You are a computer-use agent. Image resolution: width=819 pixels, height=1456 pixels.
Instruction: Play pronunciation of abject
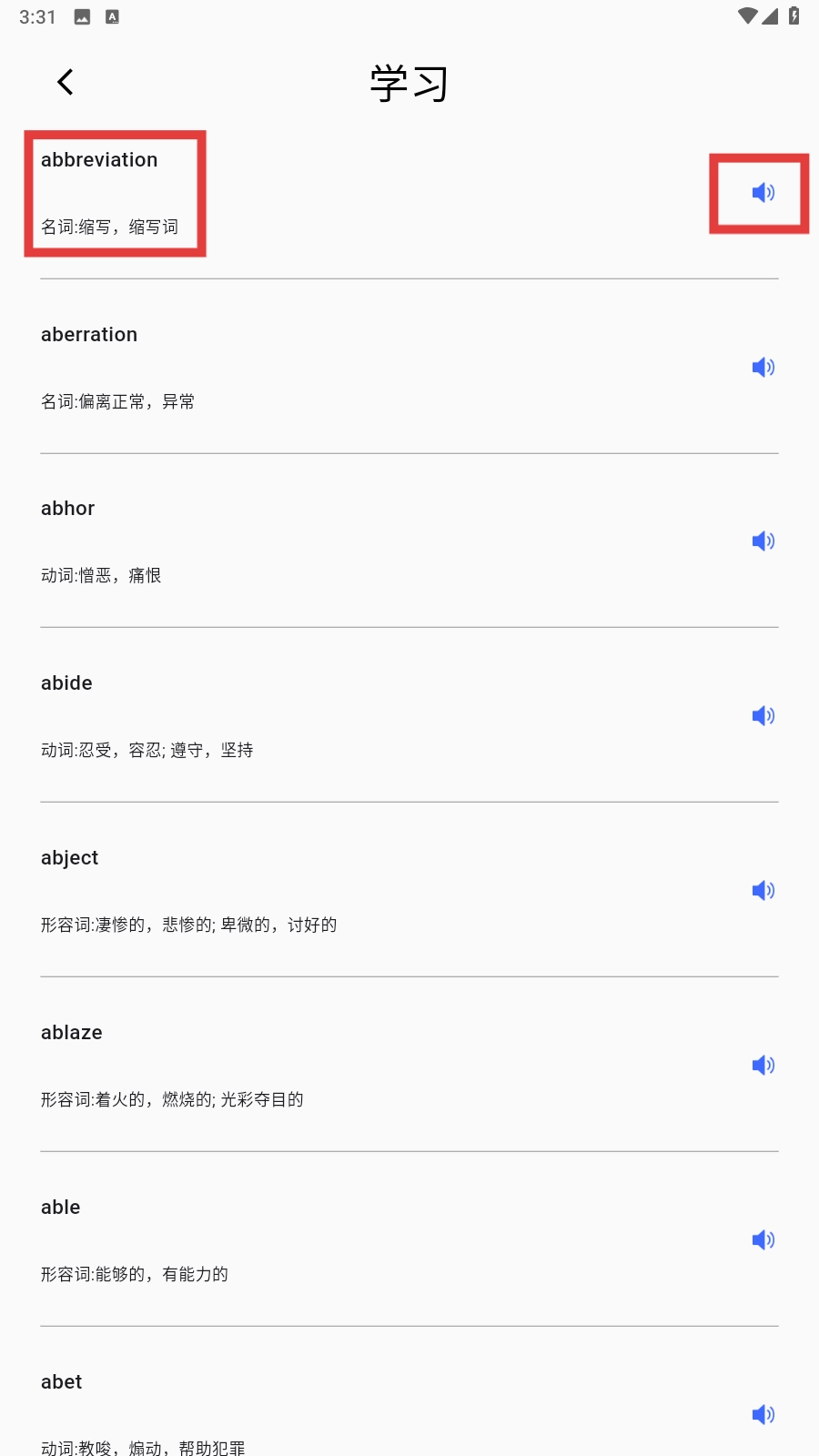point(763,890)
